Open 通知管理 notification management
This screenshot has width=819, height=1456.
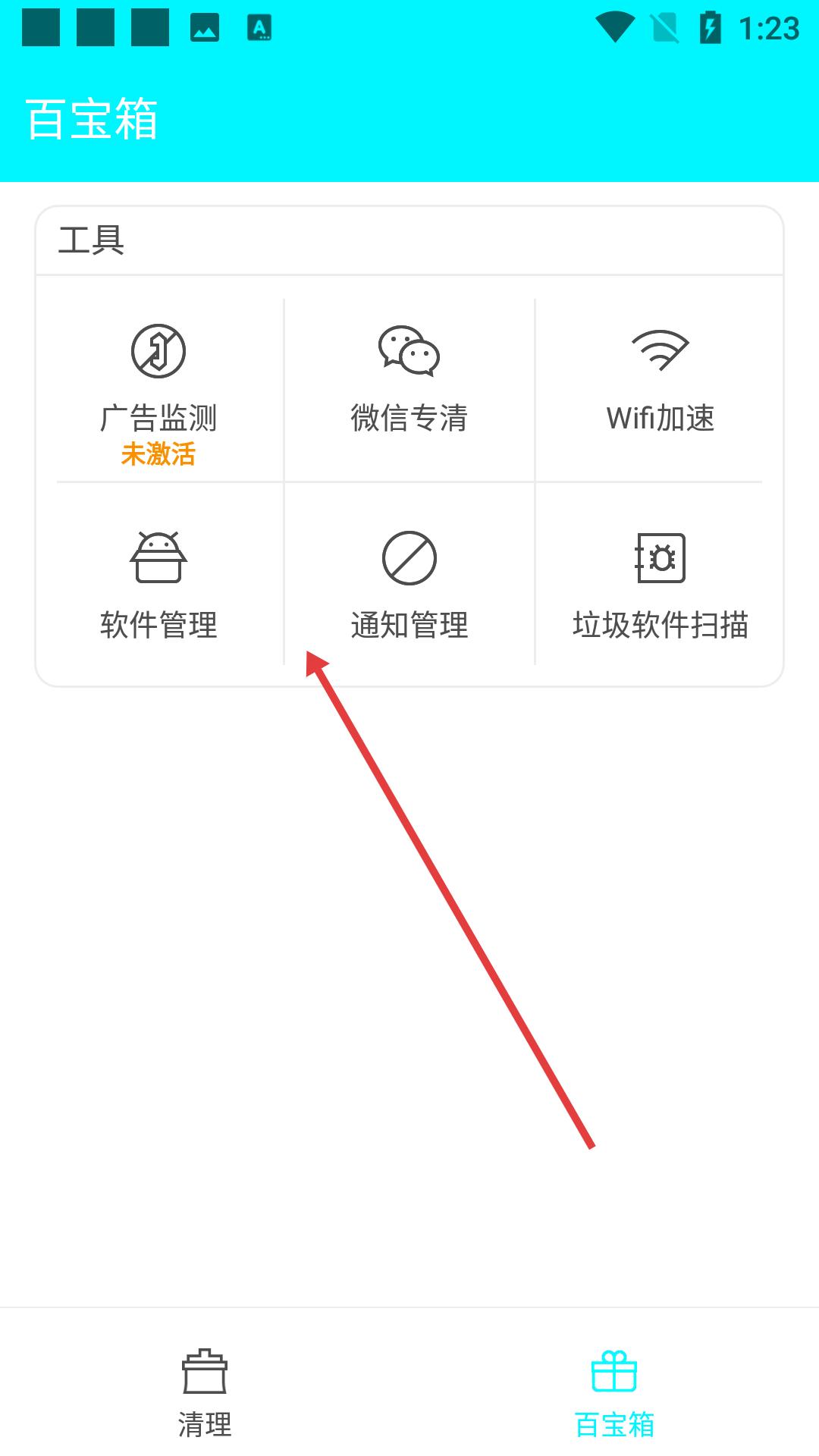(x=409, y=584)
